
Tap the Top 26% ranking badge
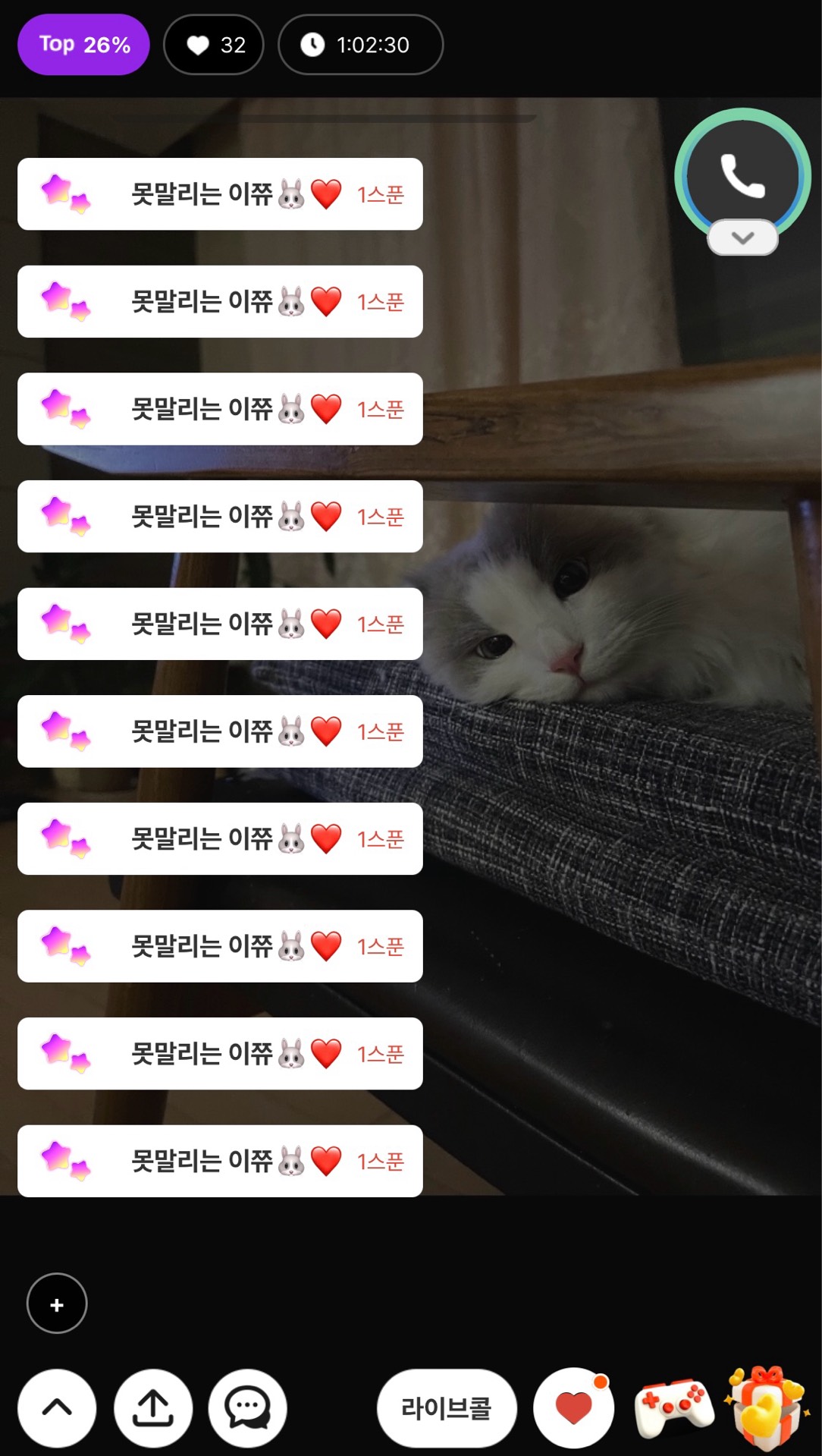pyautogui.click(x=83, y=45)
